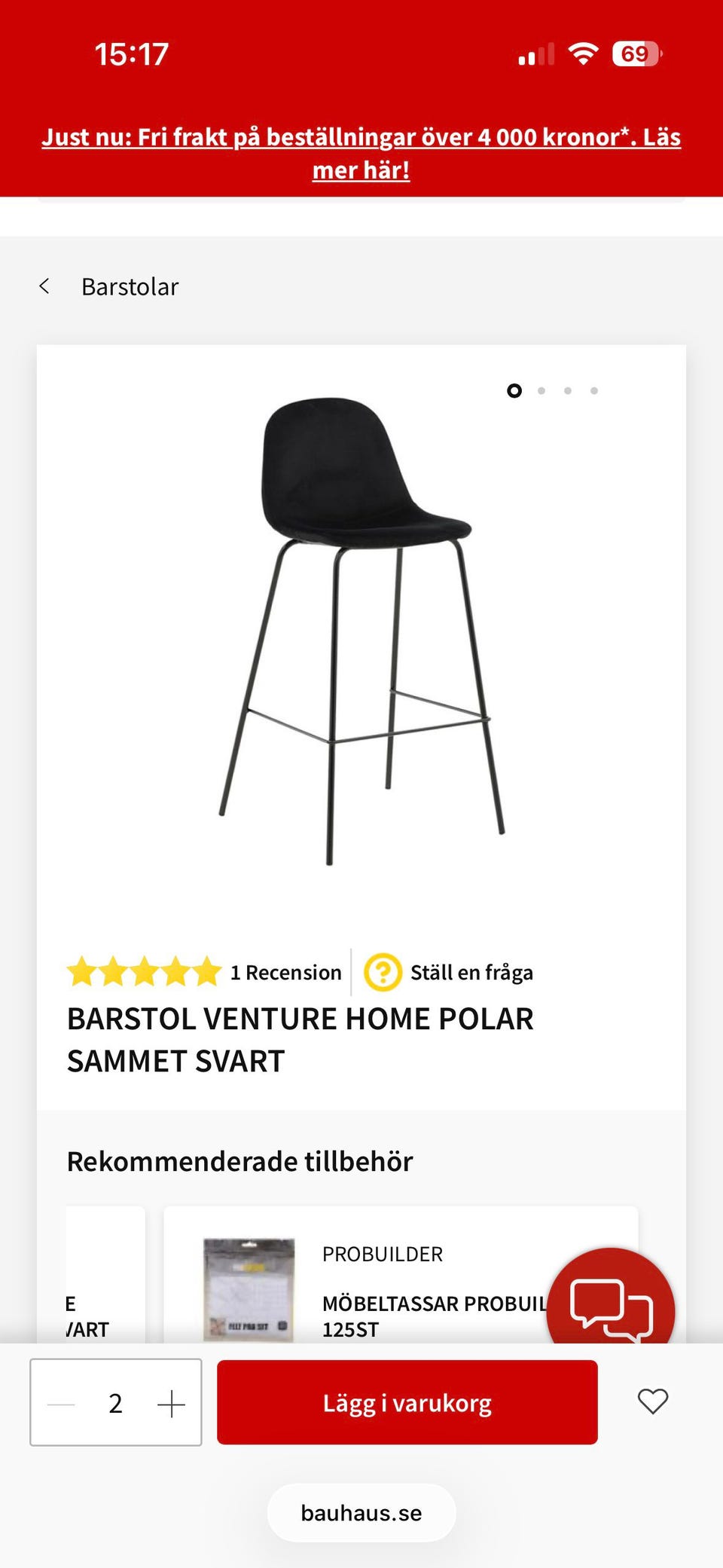Select the second carousel dot

(x=541, y=391)
